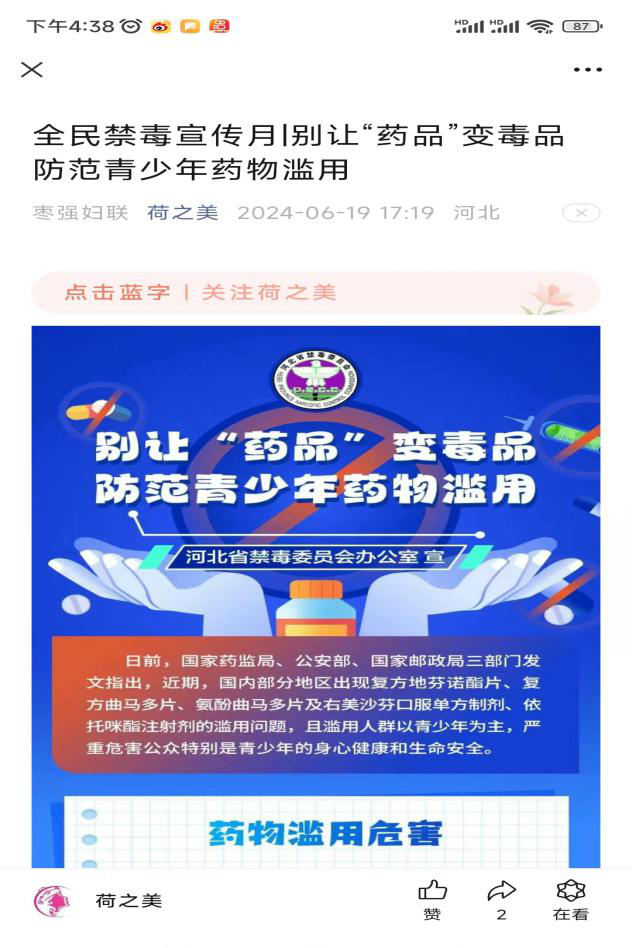Open the three-dot overflow menu
632x948 pixels.
pyautogui.click(x=588, y=69)
